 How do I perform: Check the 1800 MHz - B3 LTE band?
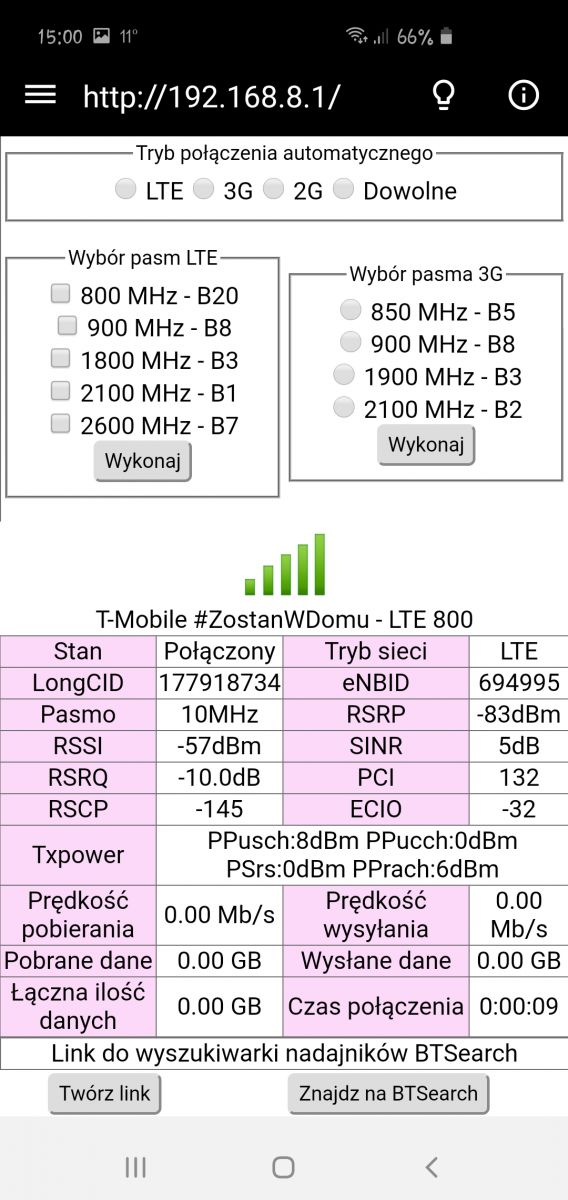(x=61, y=358)
